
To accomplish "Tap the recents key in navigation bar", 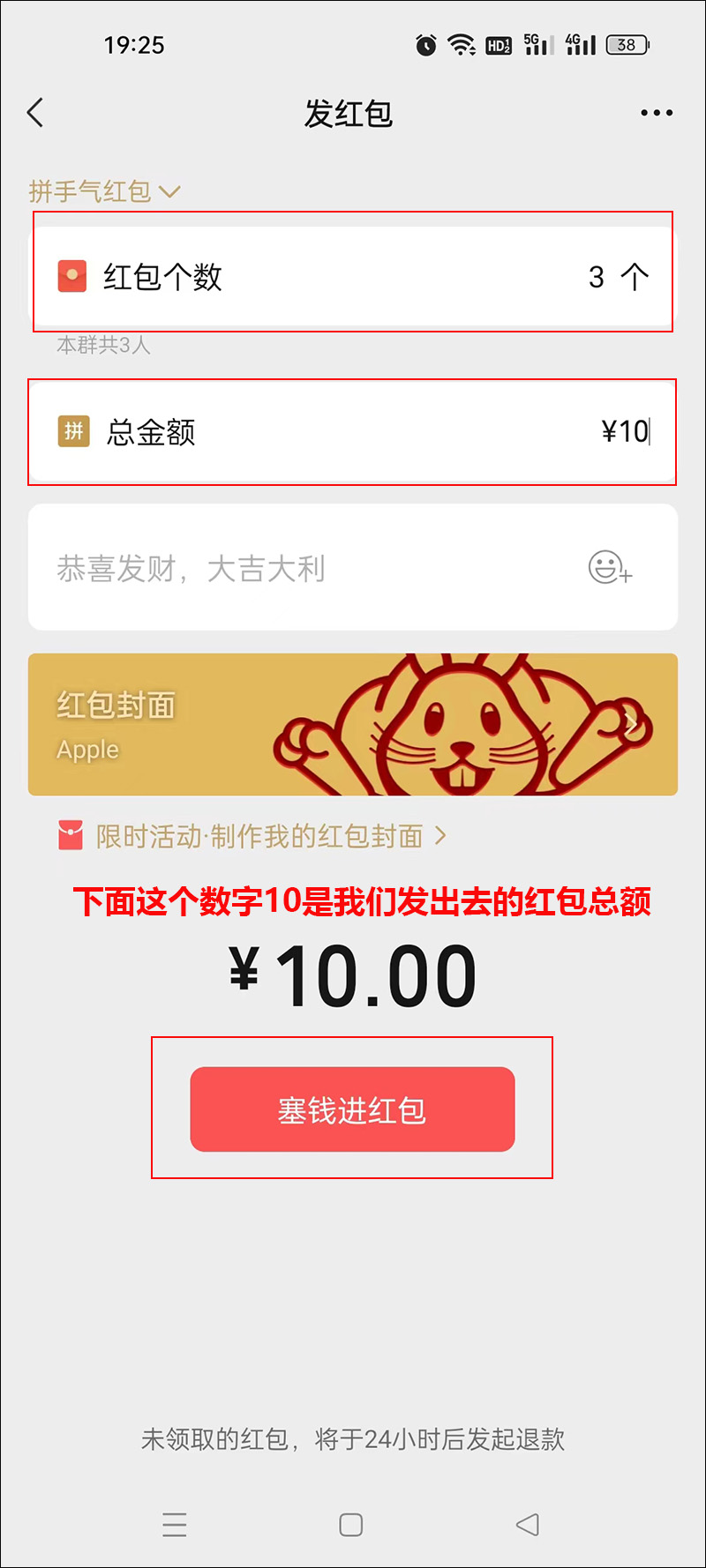I will 175,1524.
